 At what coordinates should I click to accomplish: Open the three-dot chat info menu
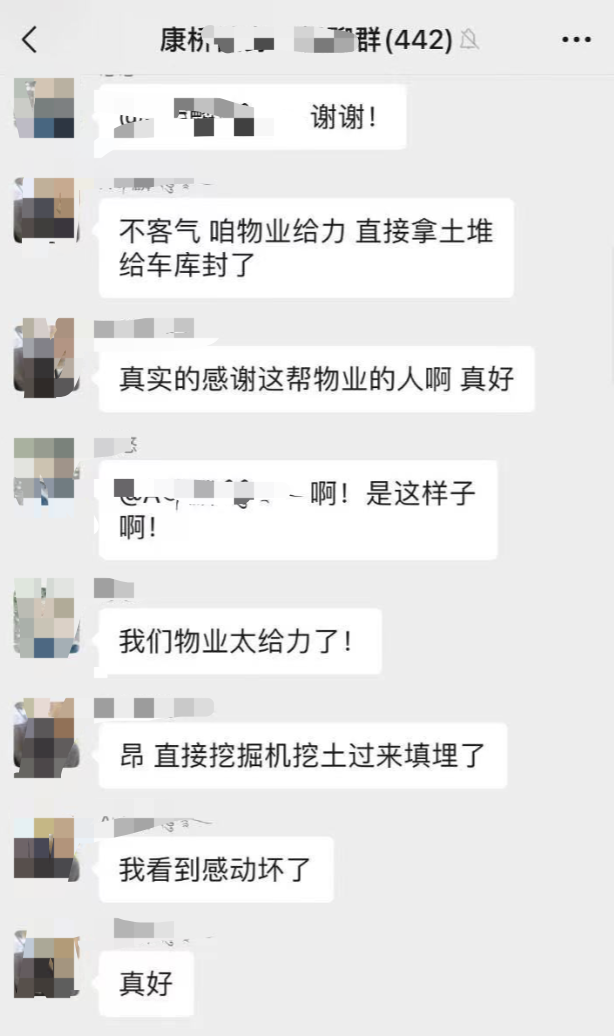tap(576, 40)
